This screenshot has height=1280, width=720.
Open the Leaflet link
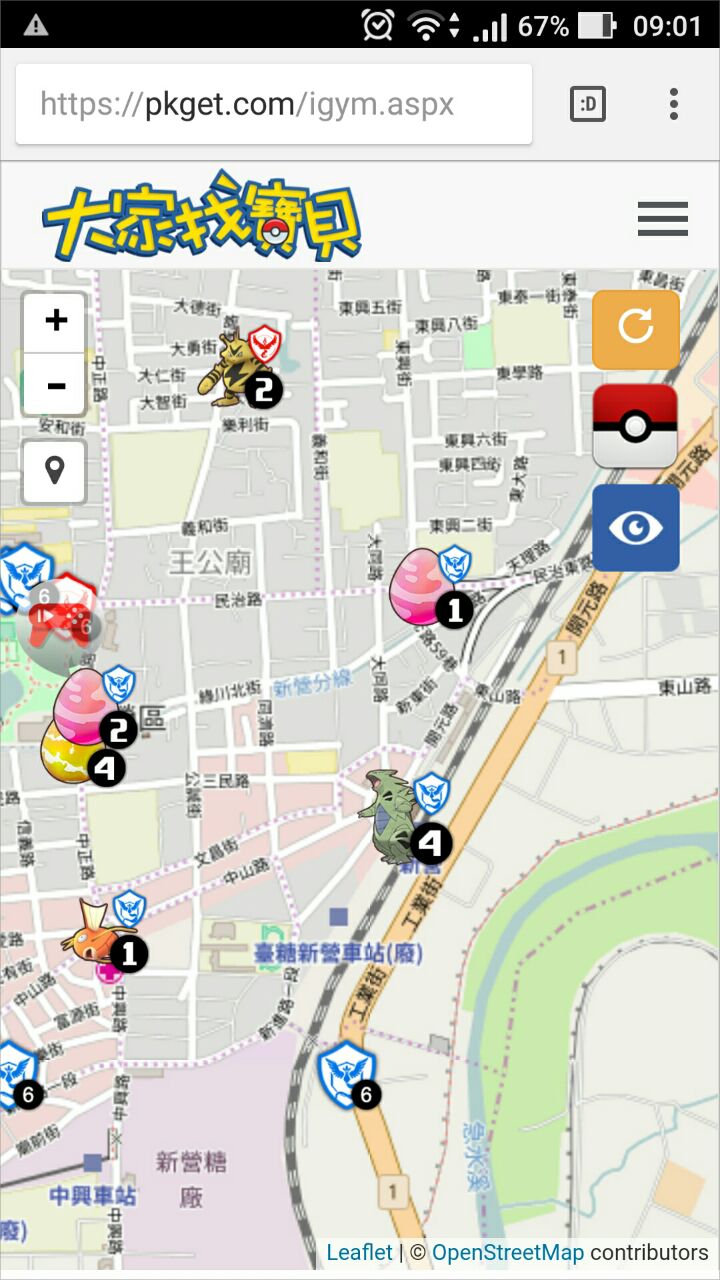[x=360, y=1252]
